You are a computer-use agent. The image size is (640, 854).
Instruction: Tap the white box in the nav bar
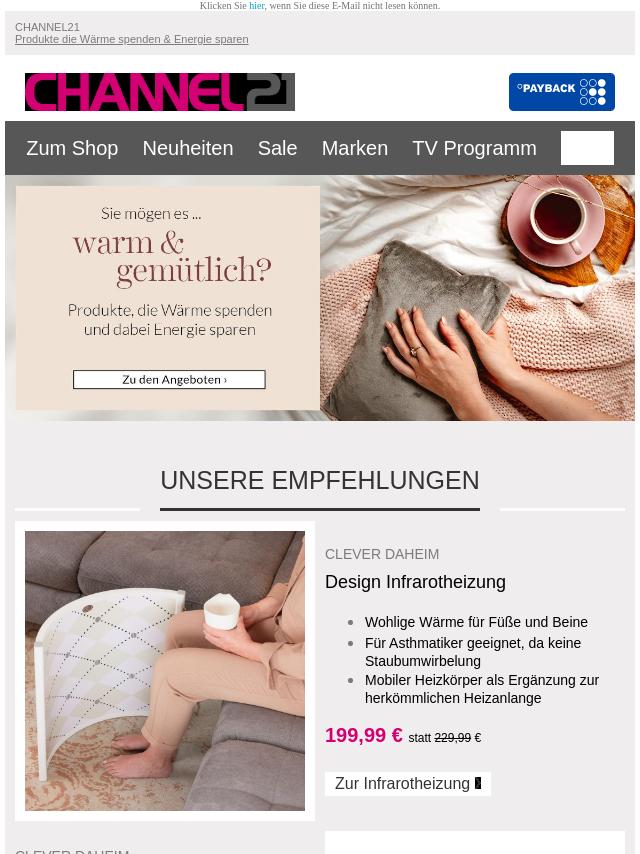[x=587, y=148]
